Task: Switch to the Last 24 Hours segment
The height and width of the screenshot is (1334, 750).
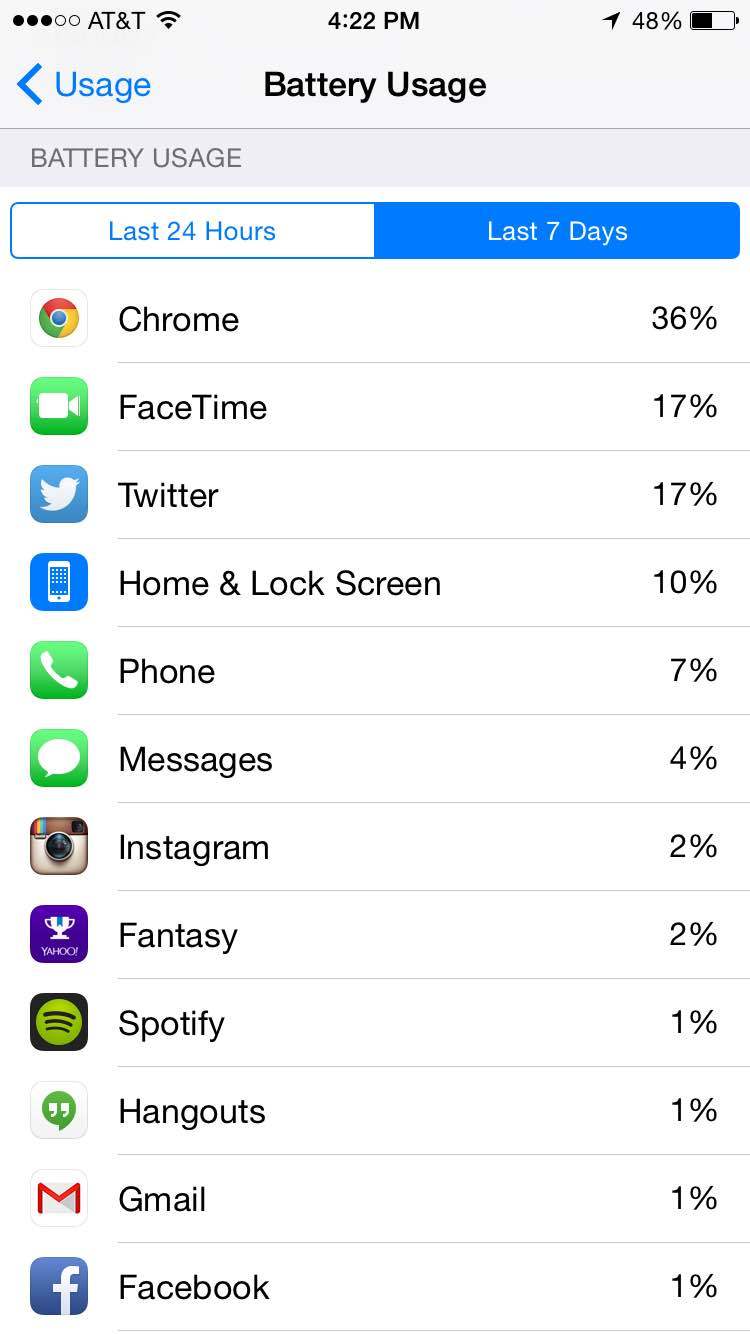Action: 192,231
